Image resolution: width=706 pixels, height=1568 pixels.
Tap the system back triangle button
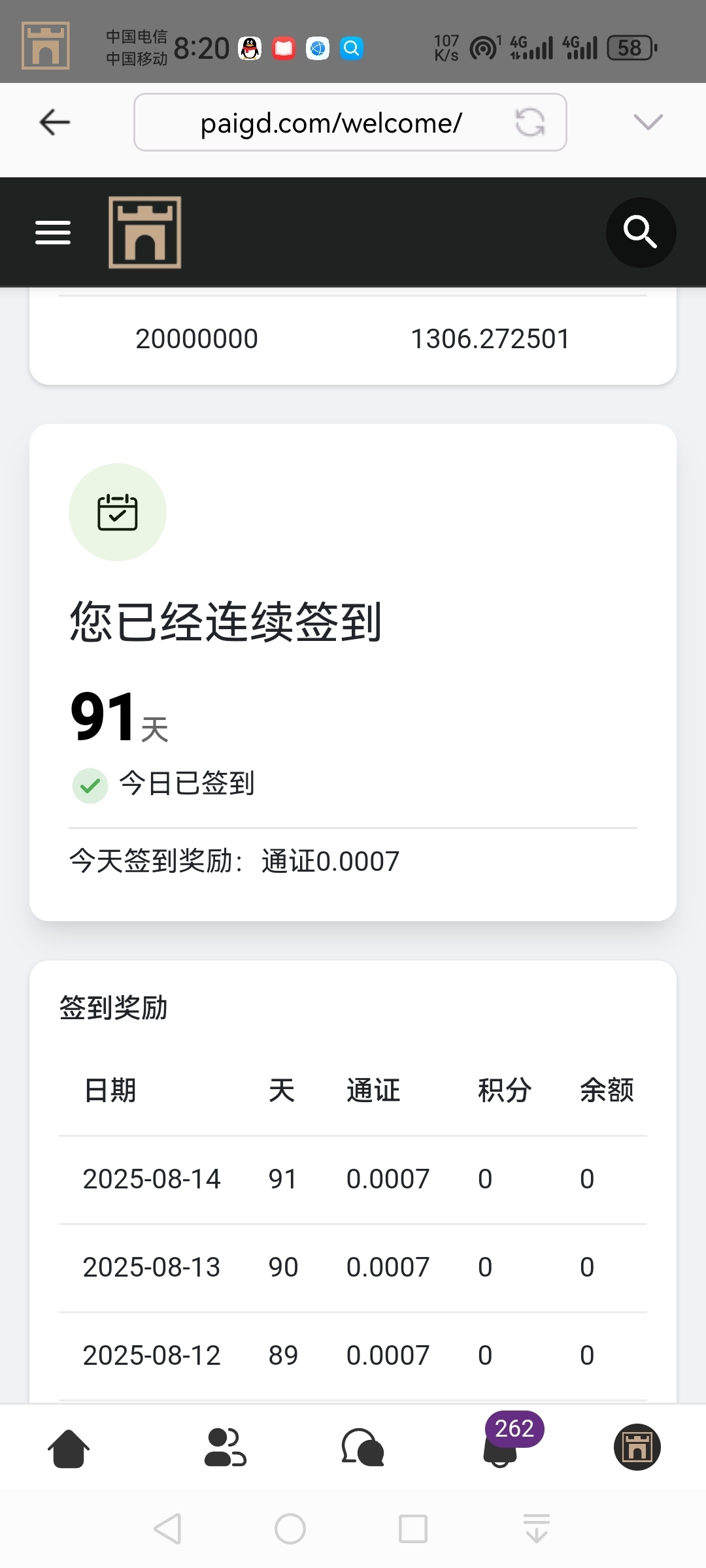(x=167, y=1529)
